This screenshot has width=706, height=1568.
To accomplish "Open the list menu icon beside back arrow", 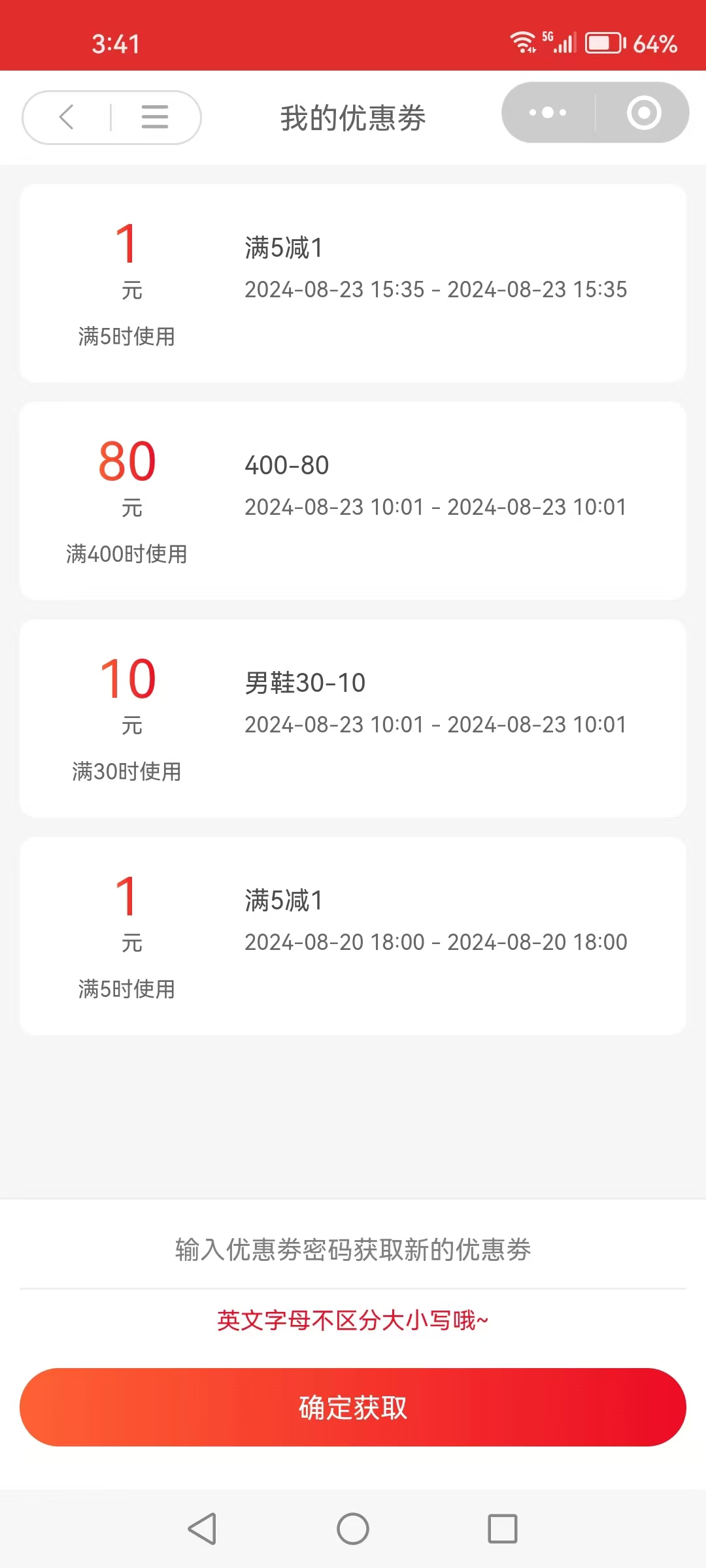I will [x=155, y=118].
